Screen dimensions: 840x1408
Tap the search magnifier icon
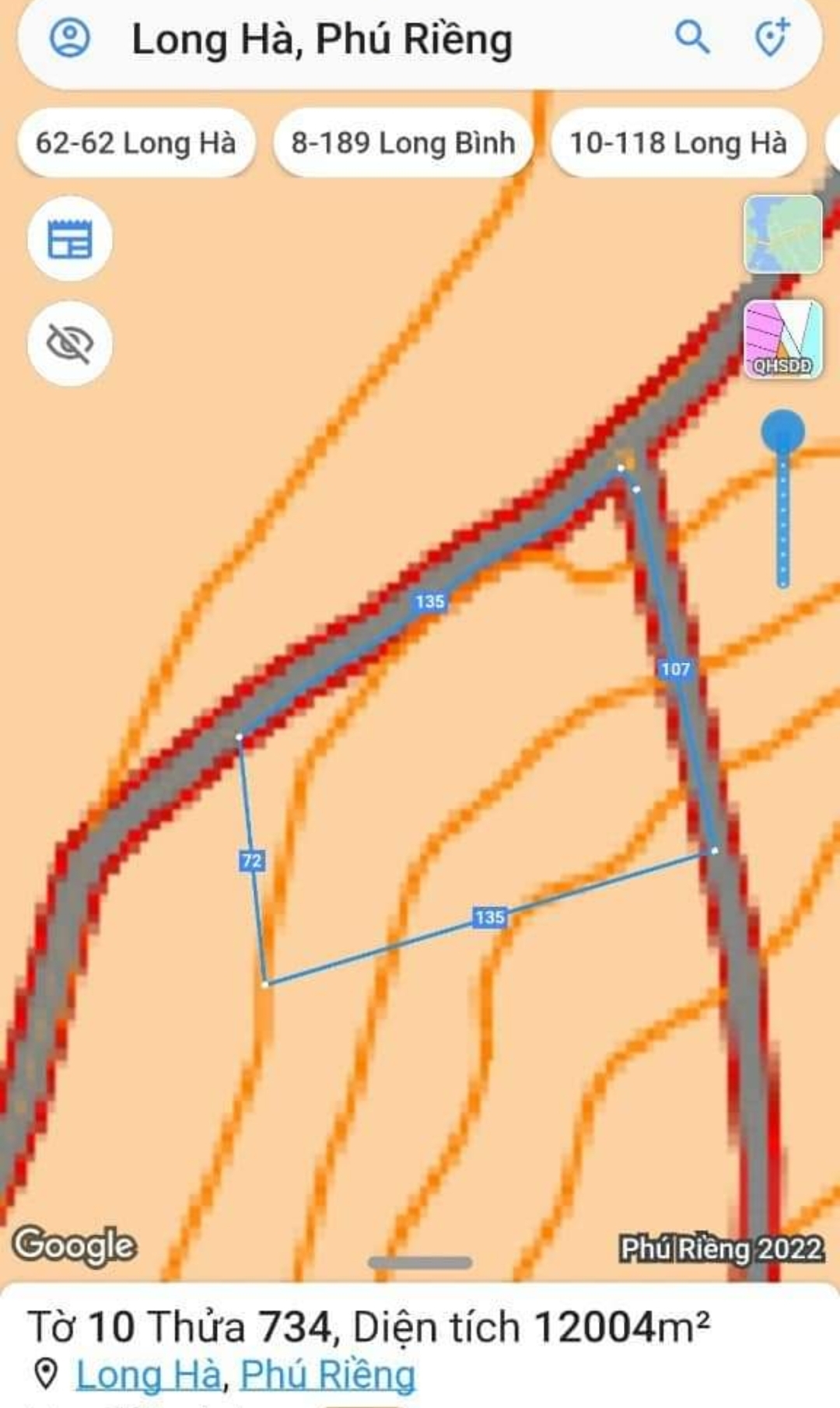point(691,37)
